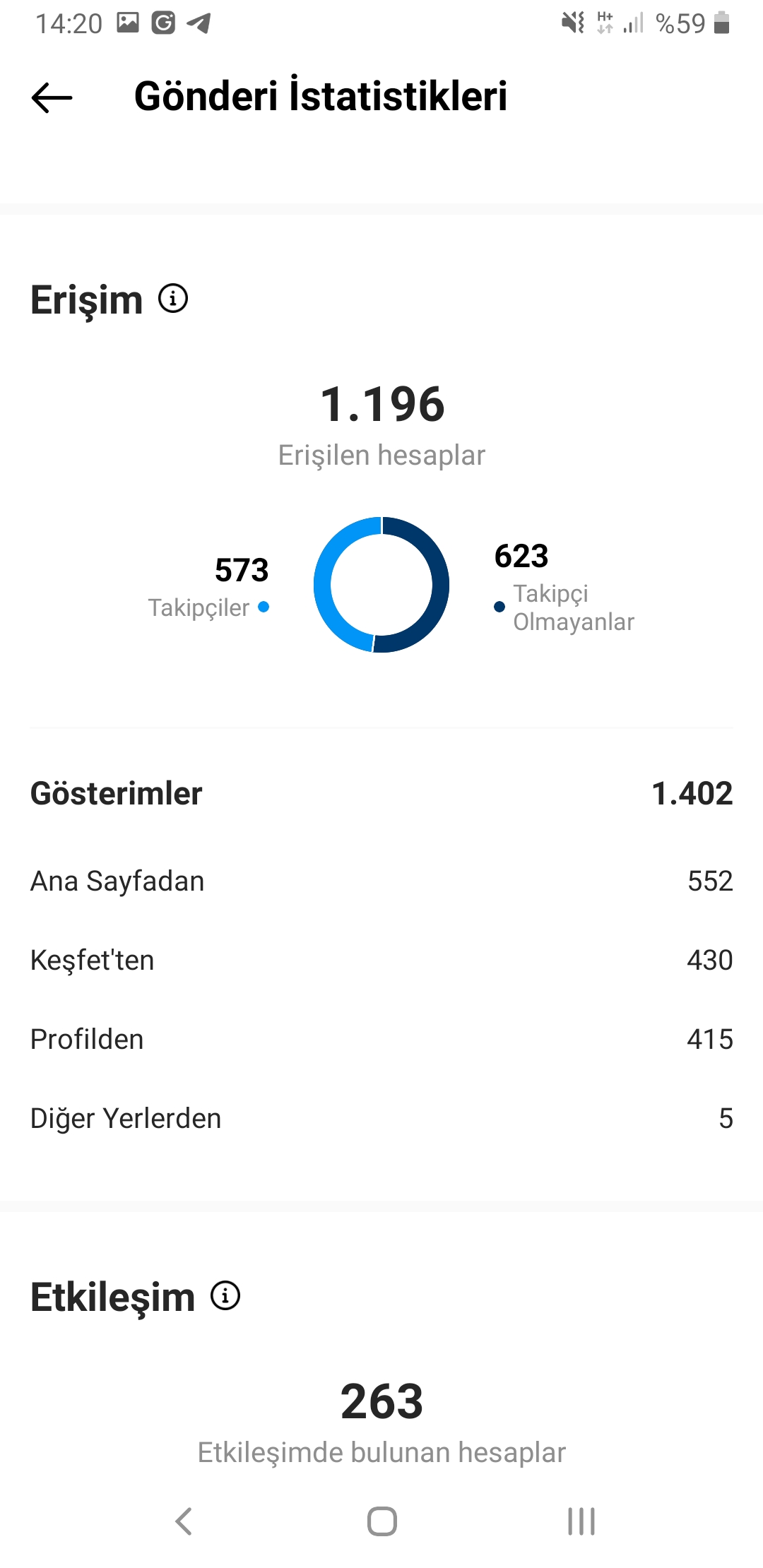The width and height of the screenshot is (763, 1568).
Task: Open the info icon next to Erişim
Action: [173, 299]
